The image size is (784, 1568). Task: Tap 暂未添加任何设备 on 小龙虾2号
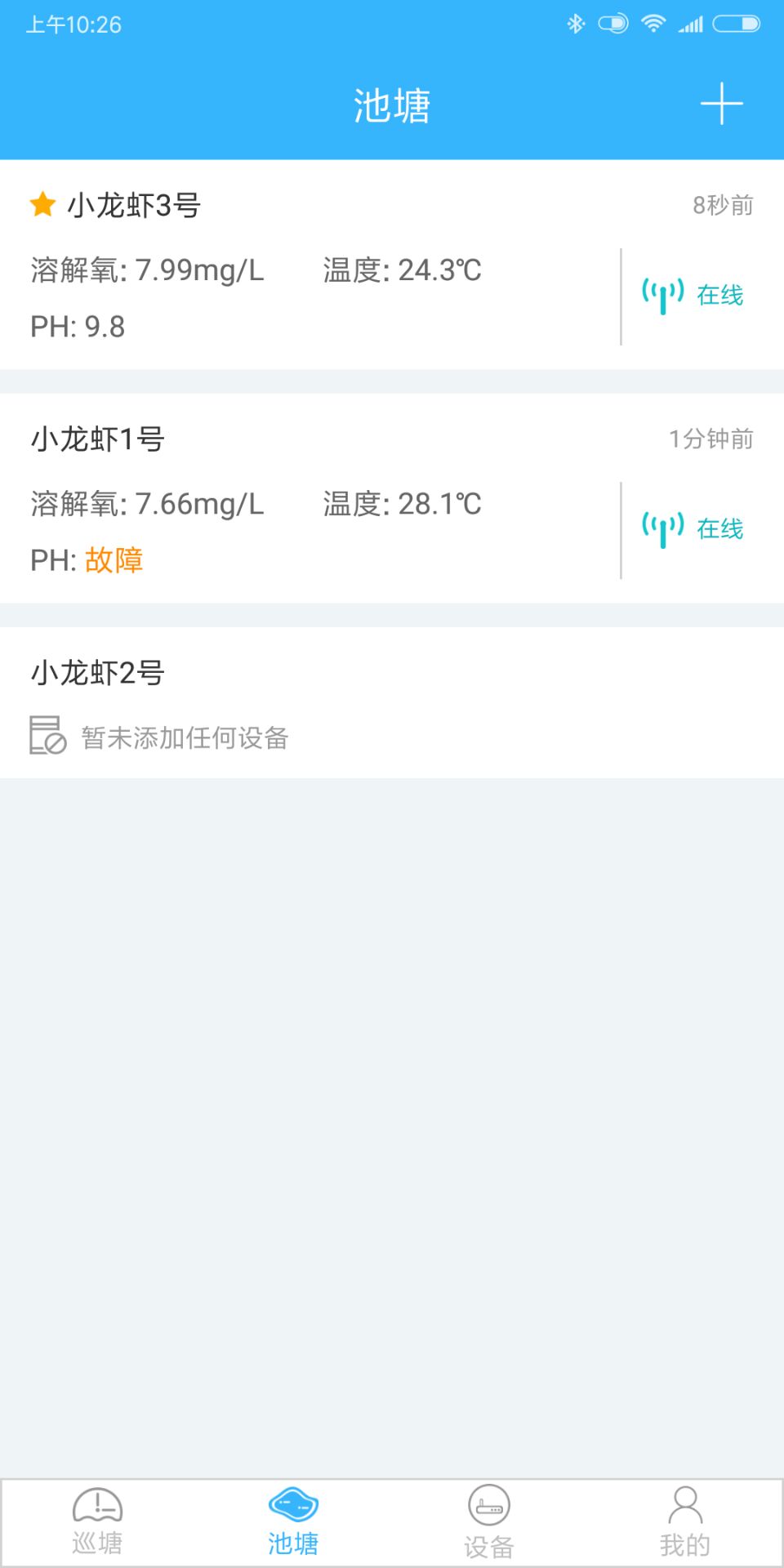[x=185, y=737]
